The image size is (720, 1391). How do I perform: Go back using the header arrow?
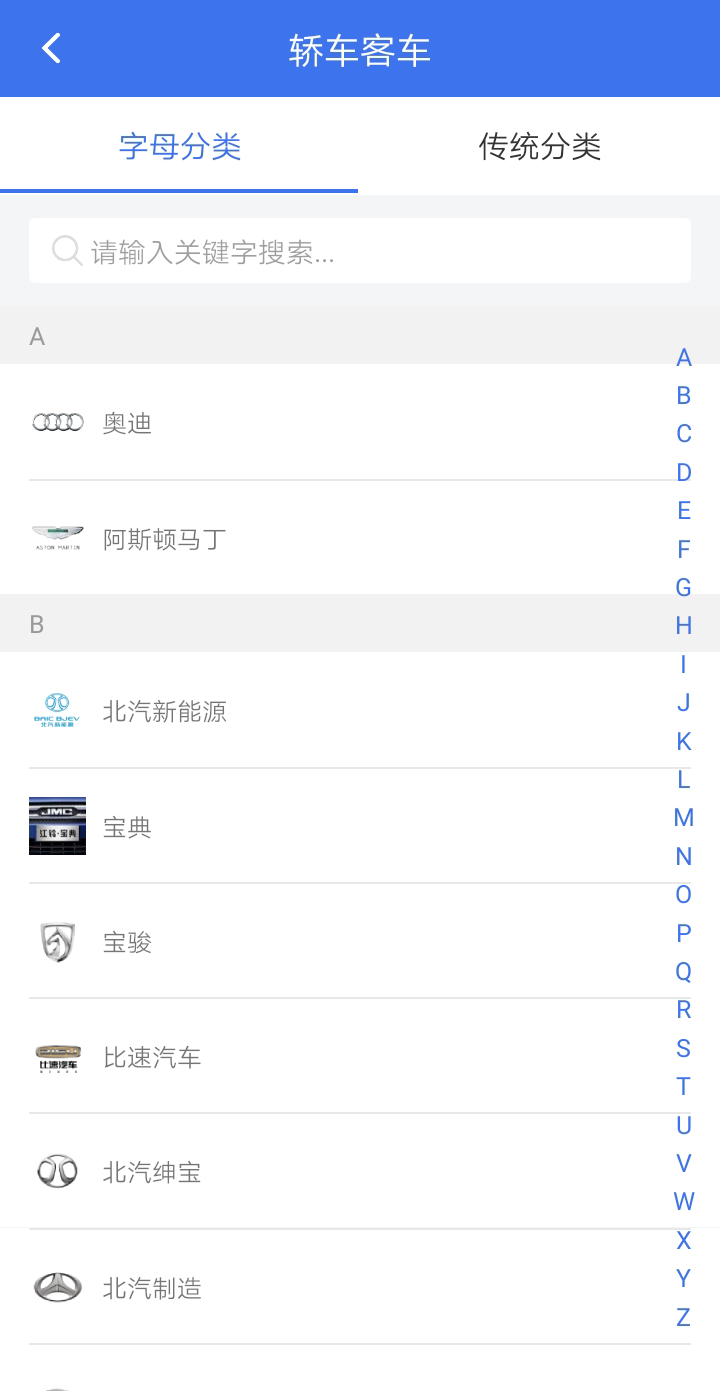click(51, 48)
